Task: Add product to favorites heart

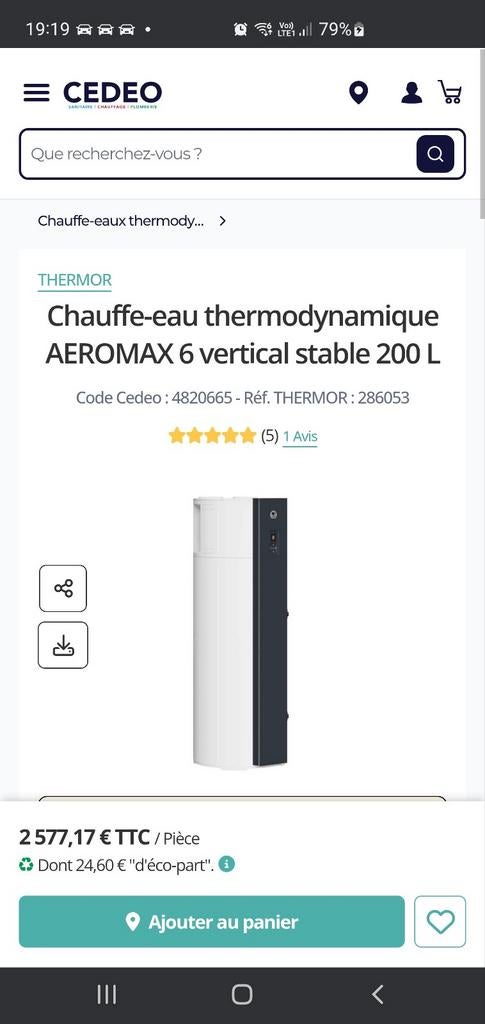Action: click(x=440, y=921)
